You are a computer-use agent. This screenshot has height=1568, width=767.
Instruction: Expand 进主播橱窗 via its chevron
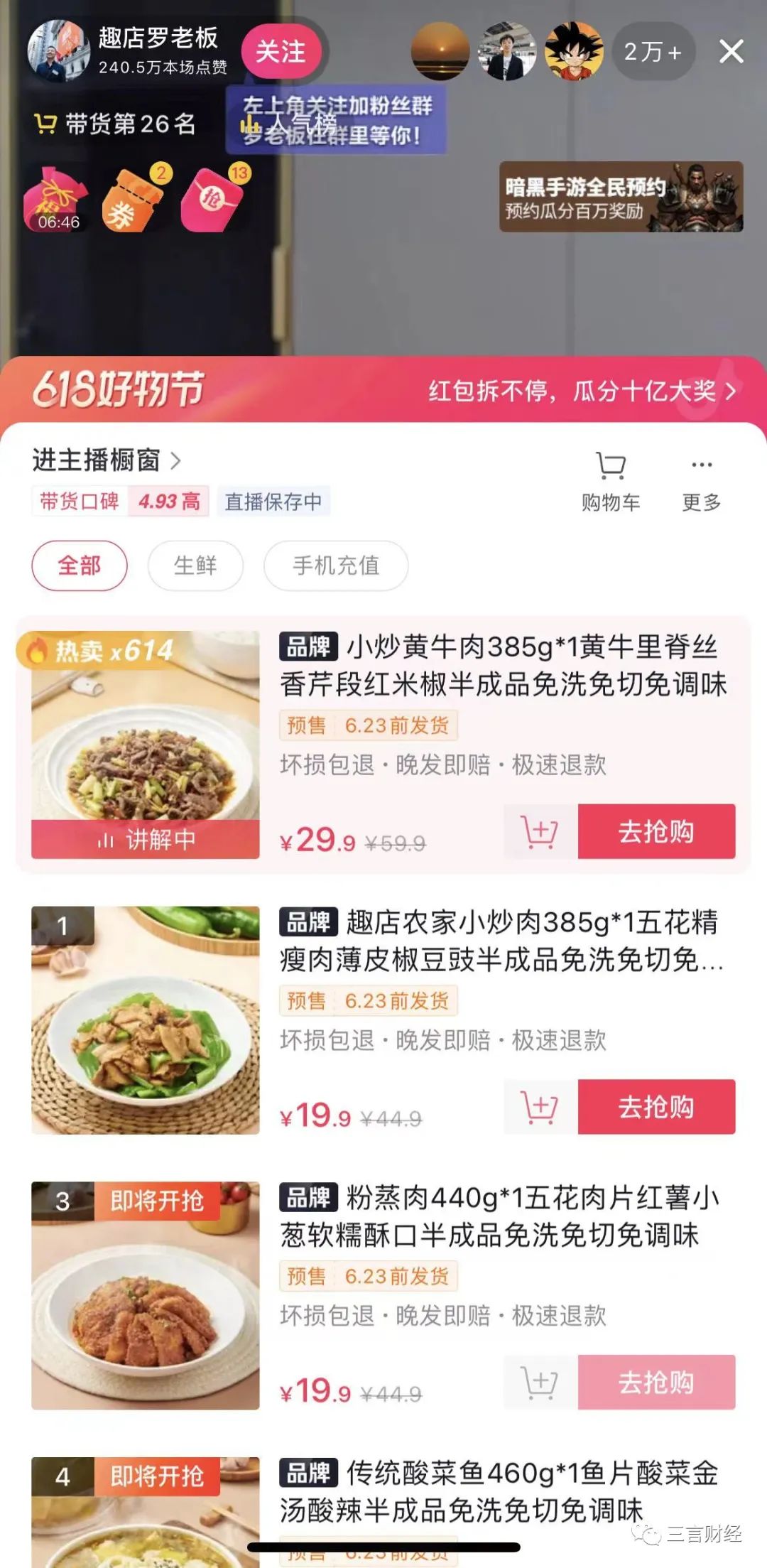click(x=178, y=460)
